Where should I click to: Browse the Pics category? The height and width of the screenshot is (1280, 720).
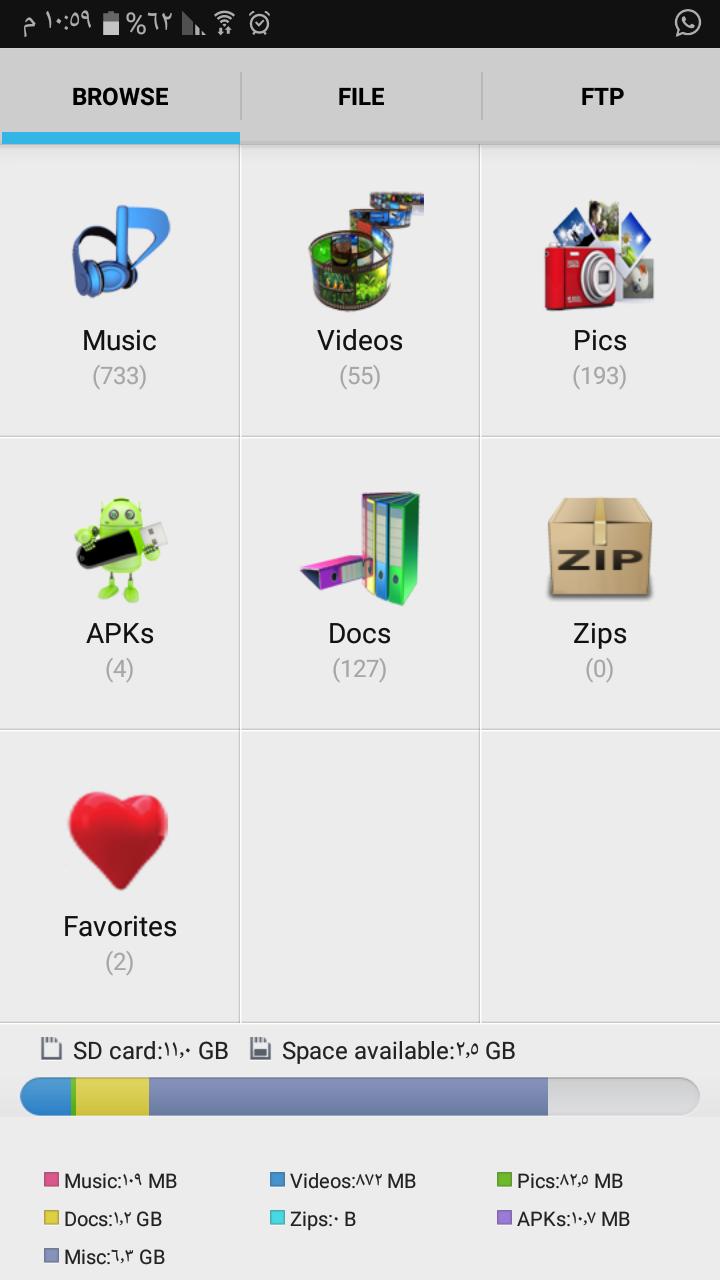click(600, 292)
